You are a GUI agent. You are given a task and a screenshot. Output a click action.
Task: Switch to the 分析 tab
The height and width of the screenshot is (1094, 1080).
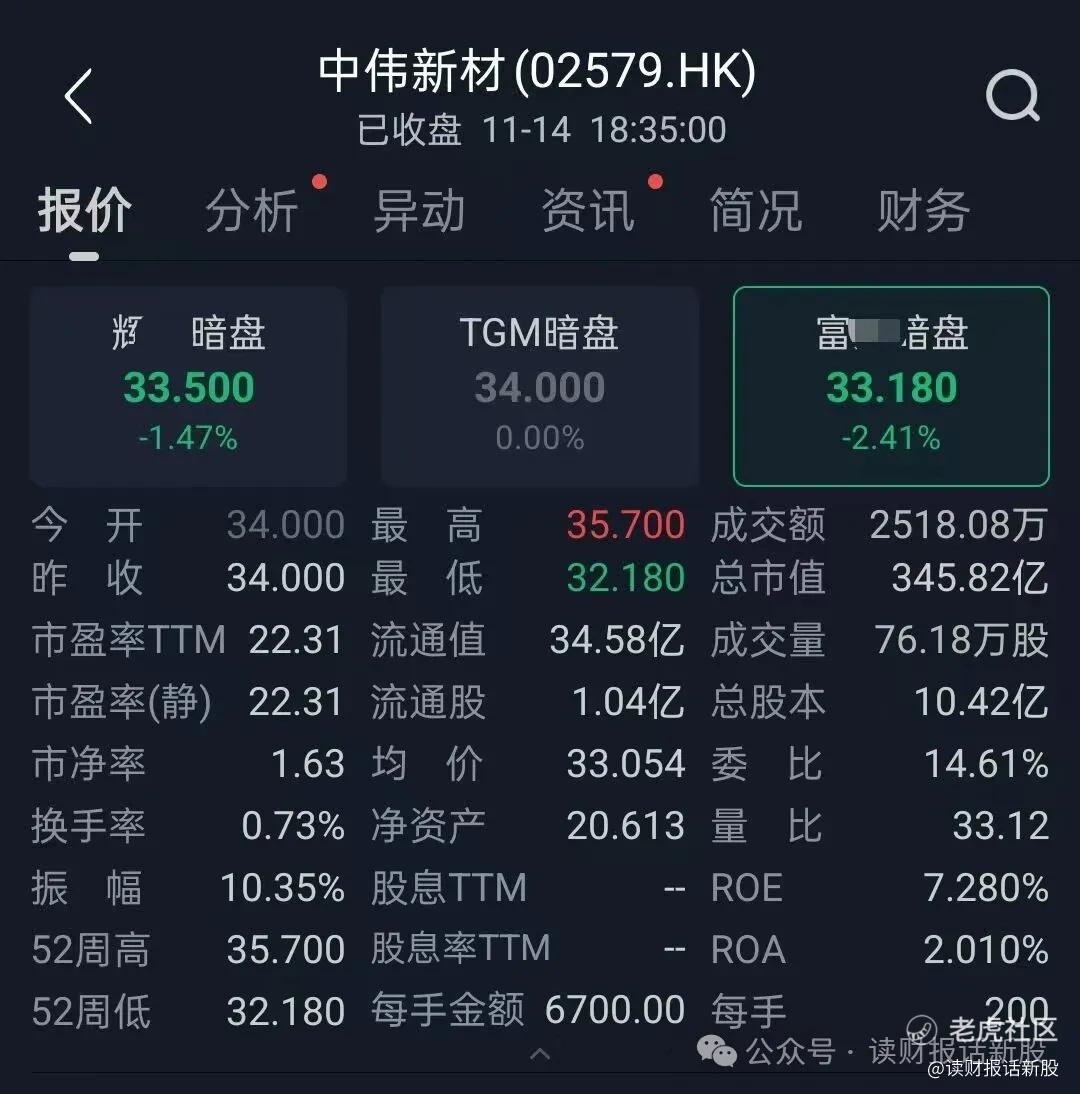pyautogui.click(x=252, y=212)
